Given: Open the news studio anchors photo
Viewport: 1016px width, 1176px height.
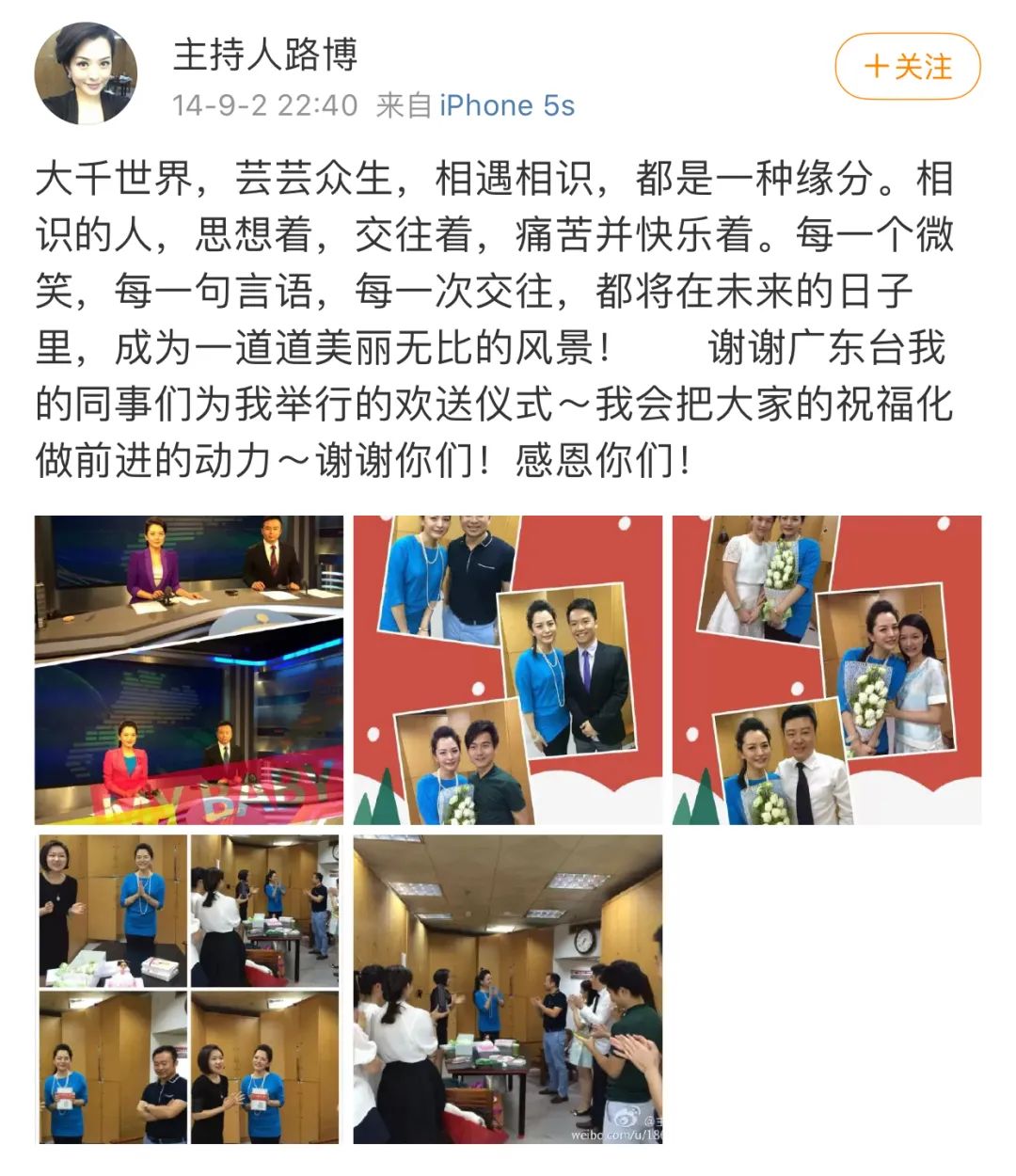Looking at the screenshot, I should [189, 670].
